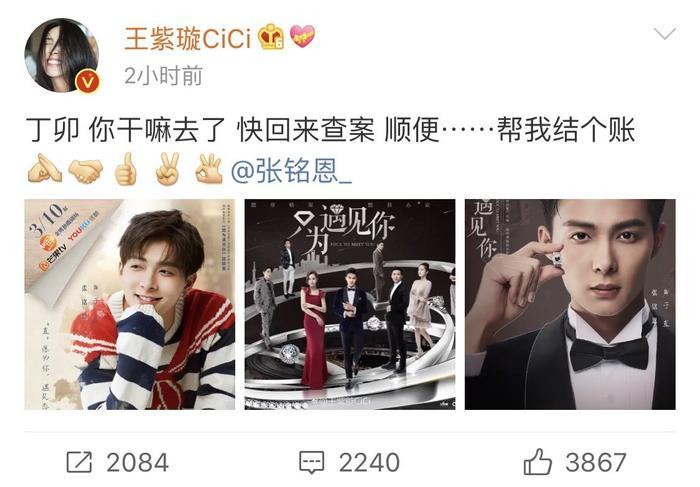Open the username 王紫璇CiCi
Image resolution: width=700 pixels, height=487 pixels.
[186, 37]
